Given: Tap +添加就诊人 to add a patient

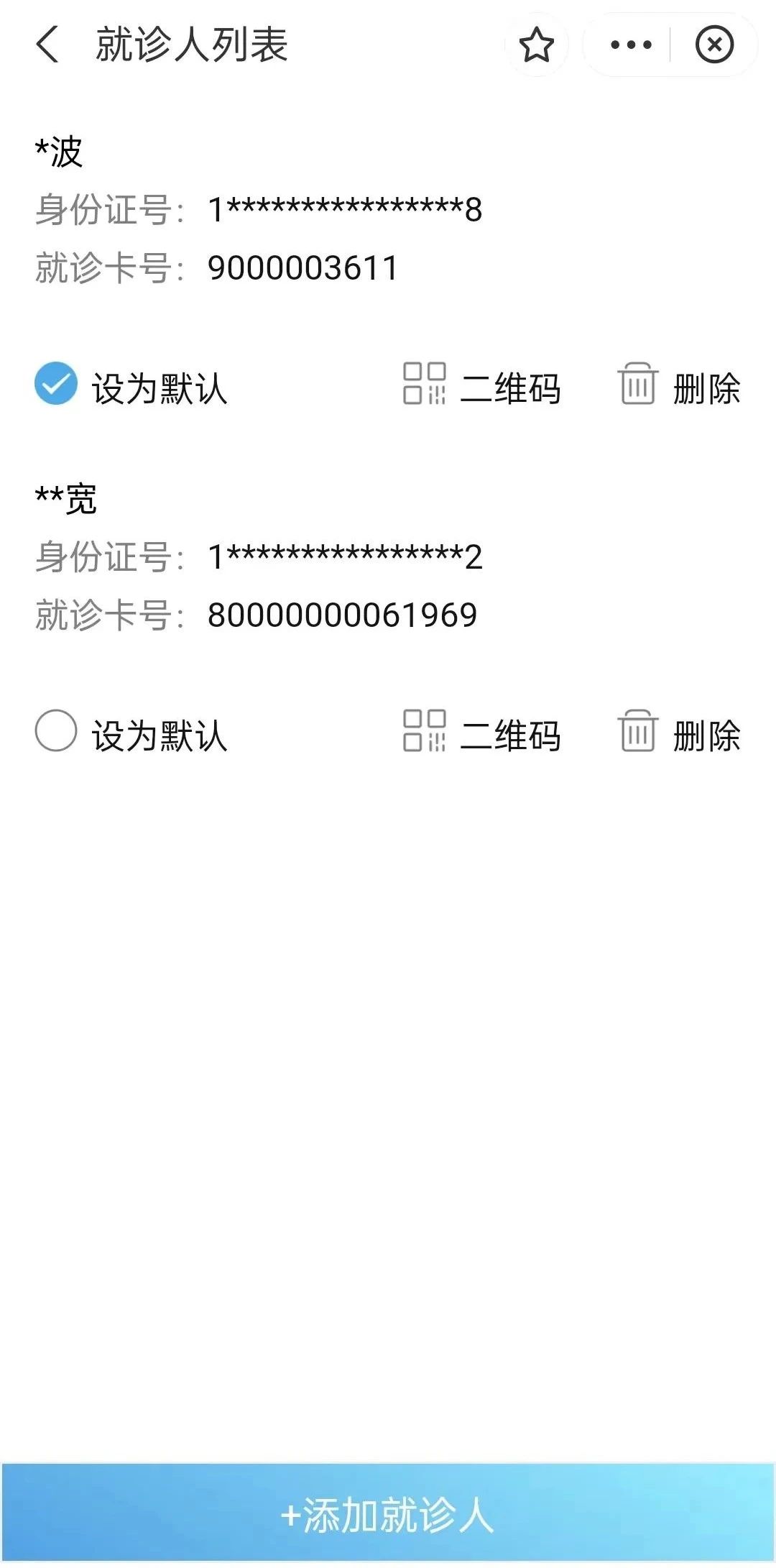Looking at the screenshot, I should point(388,1513).
